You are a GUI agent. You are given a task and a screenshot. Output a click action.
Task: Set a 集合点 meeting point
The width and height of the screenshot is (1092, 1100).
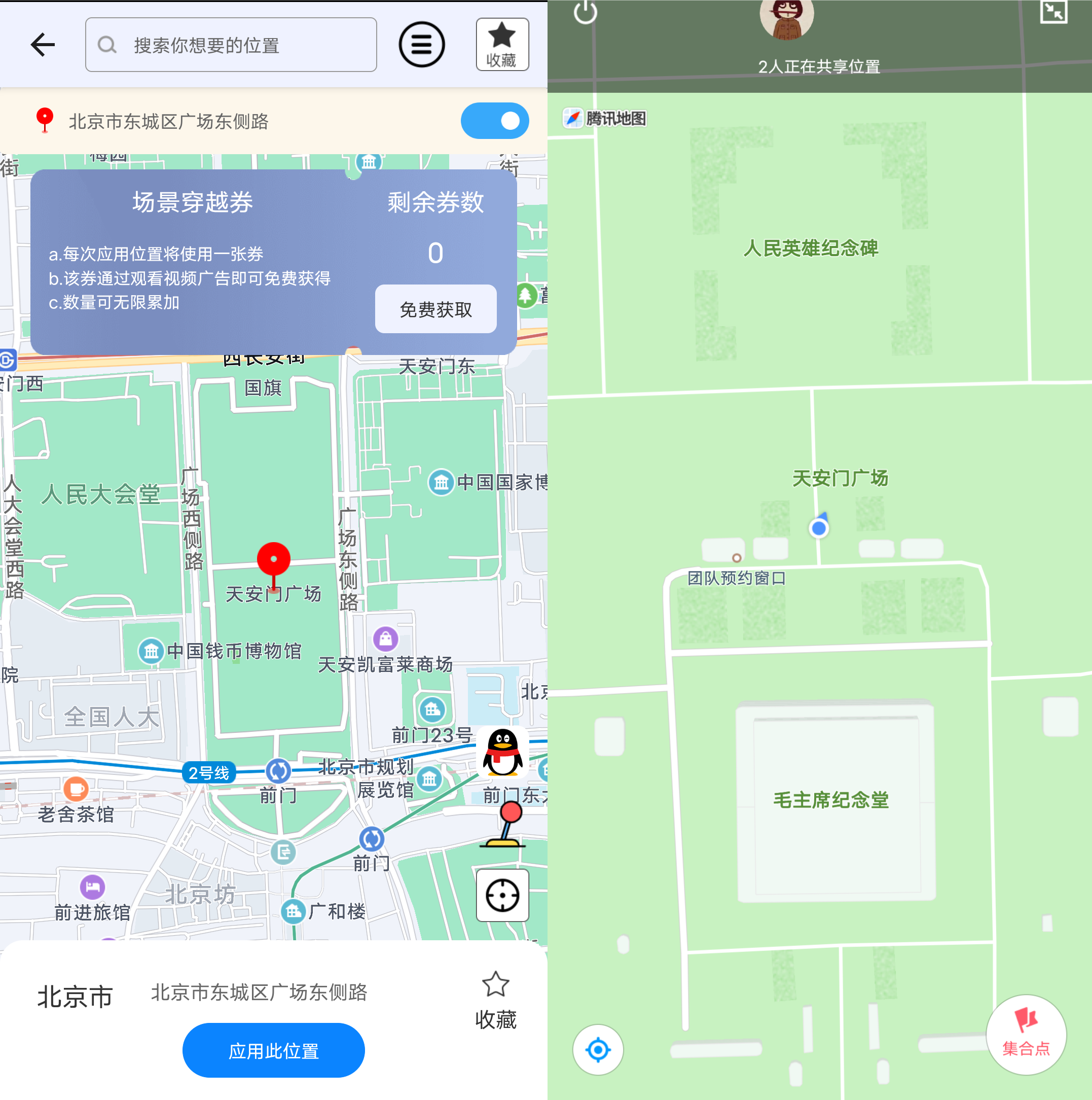point(1026,1034)
